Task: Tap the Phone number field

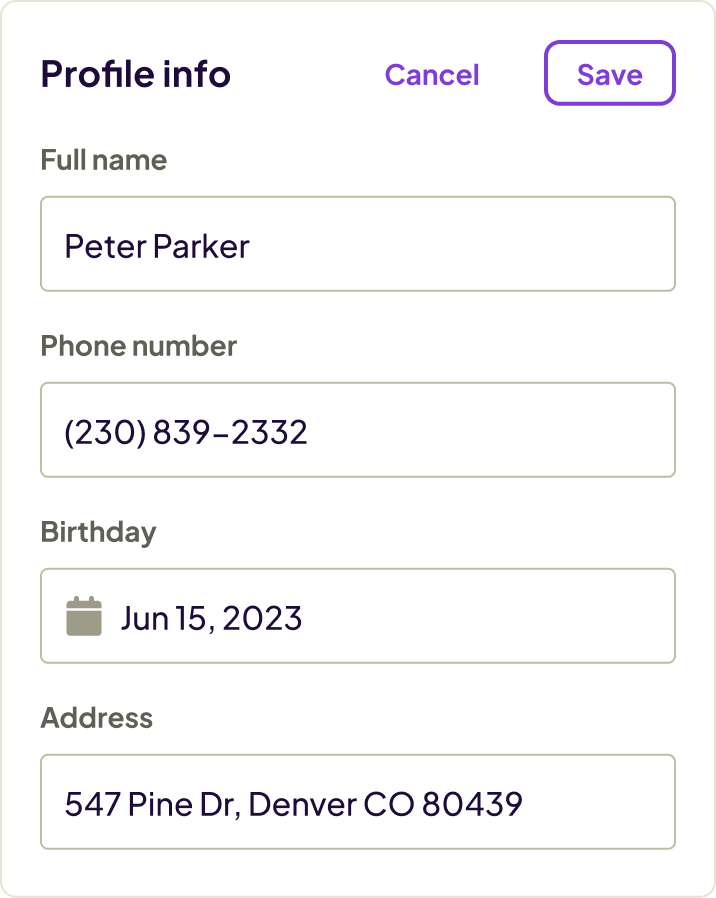Action: 357,430
